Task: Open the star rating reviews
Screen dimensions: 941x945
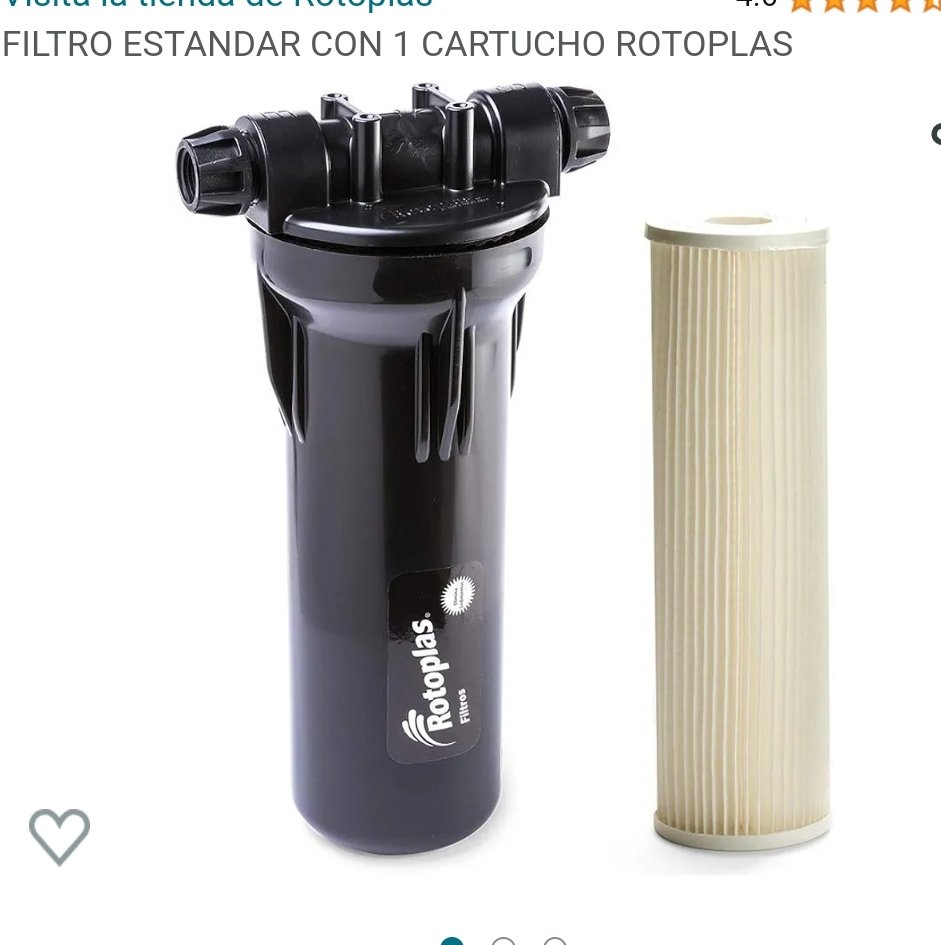Action: point(862,4)
